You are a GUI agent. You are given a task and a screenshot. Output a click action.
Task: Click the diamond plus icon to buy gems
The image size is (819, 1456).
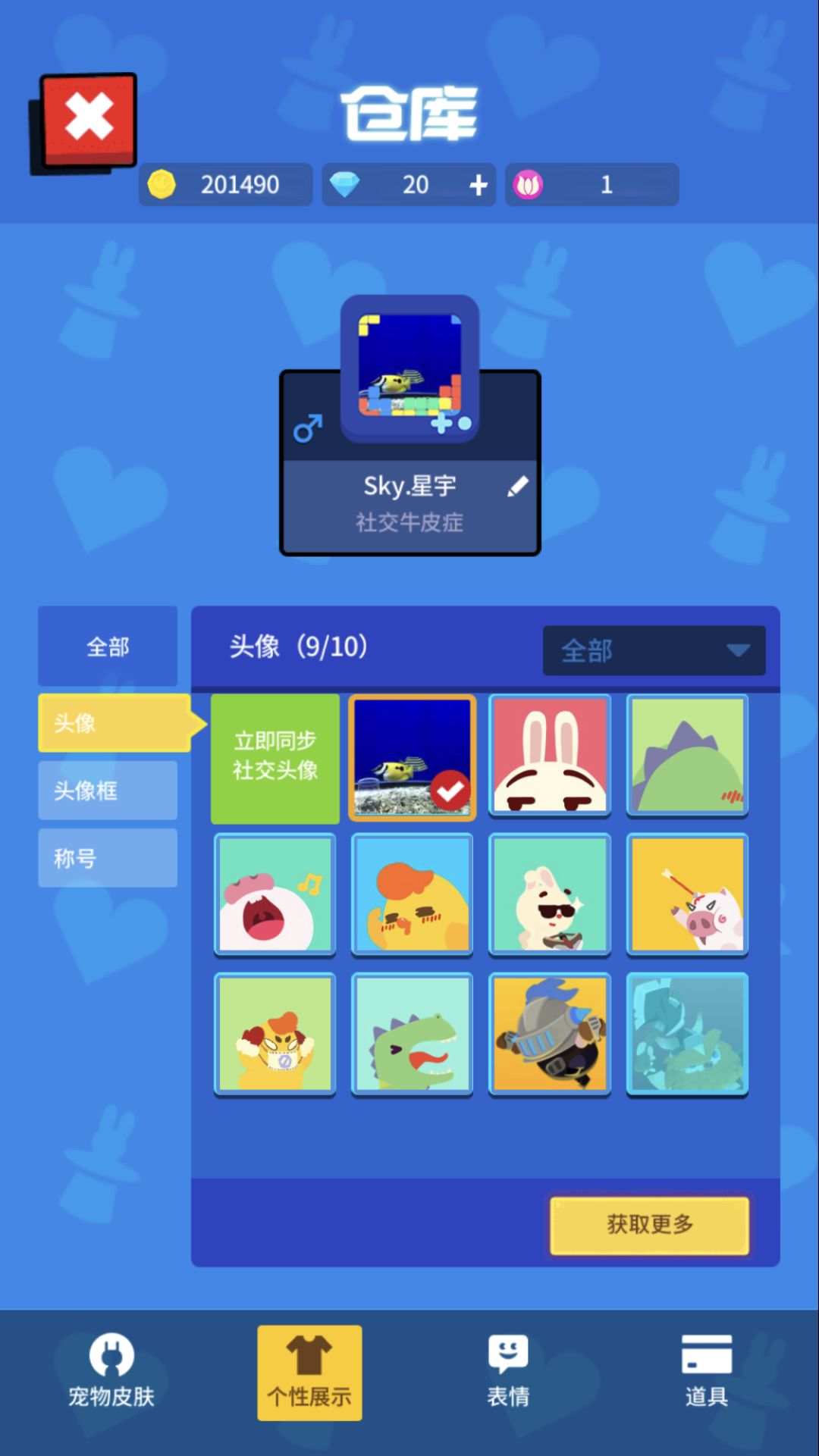click(x=478, y=184)
